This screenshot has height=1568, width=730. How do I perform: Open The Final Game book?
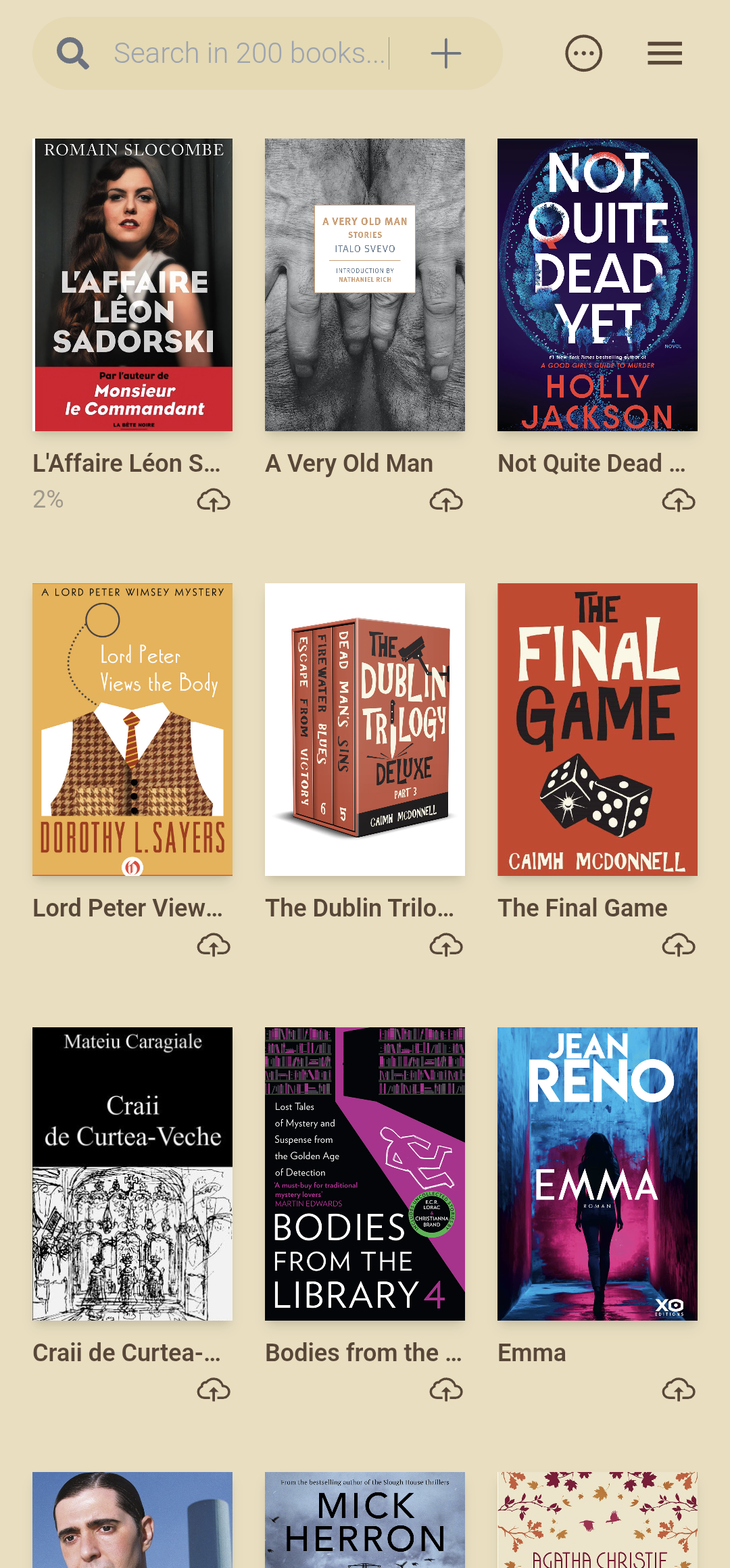point(598,729)
